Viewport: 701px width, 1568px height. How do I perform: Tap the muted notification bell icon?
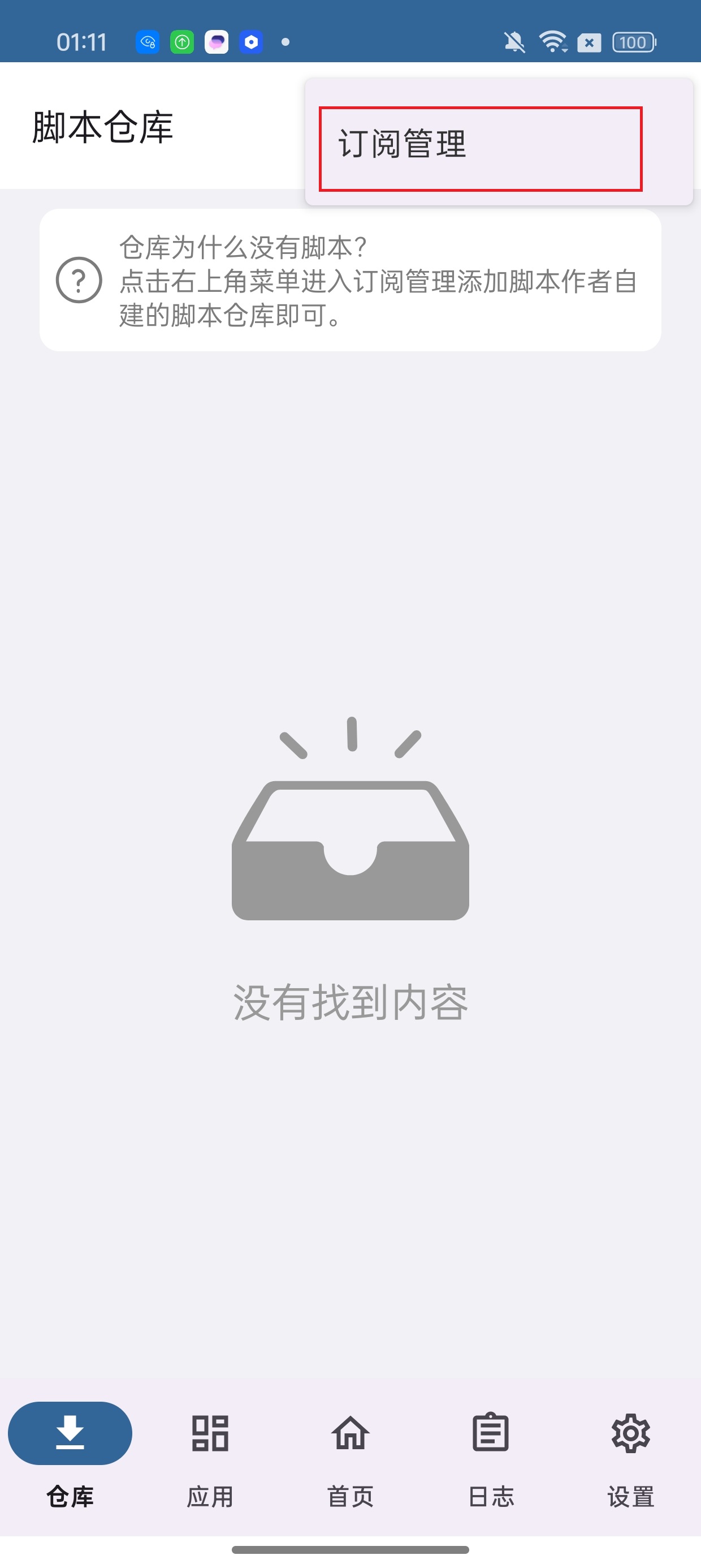click(x=514, y=41)
